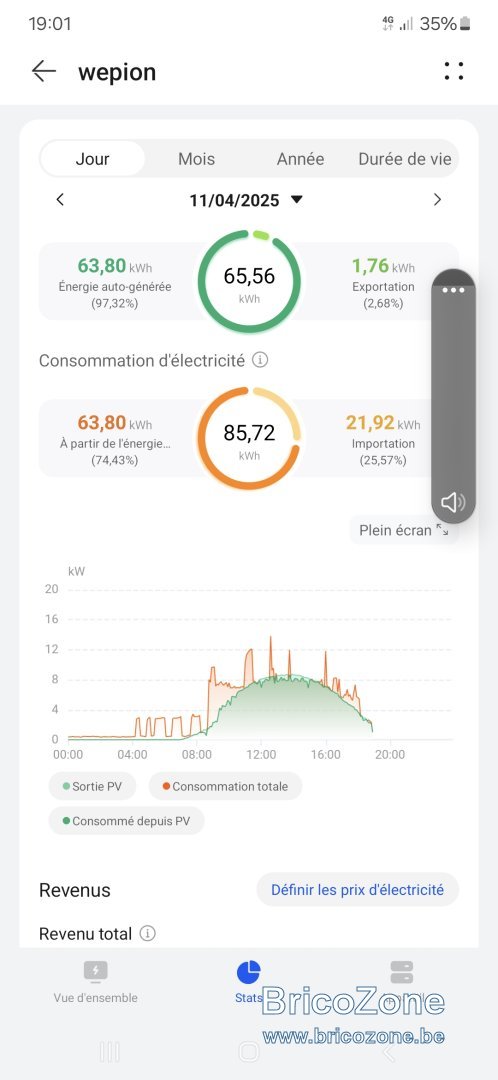
Task: Toggle the Consommation totale legend chip
Action: coord(225,786)
